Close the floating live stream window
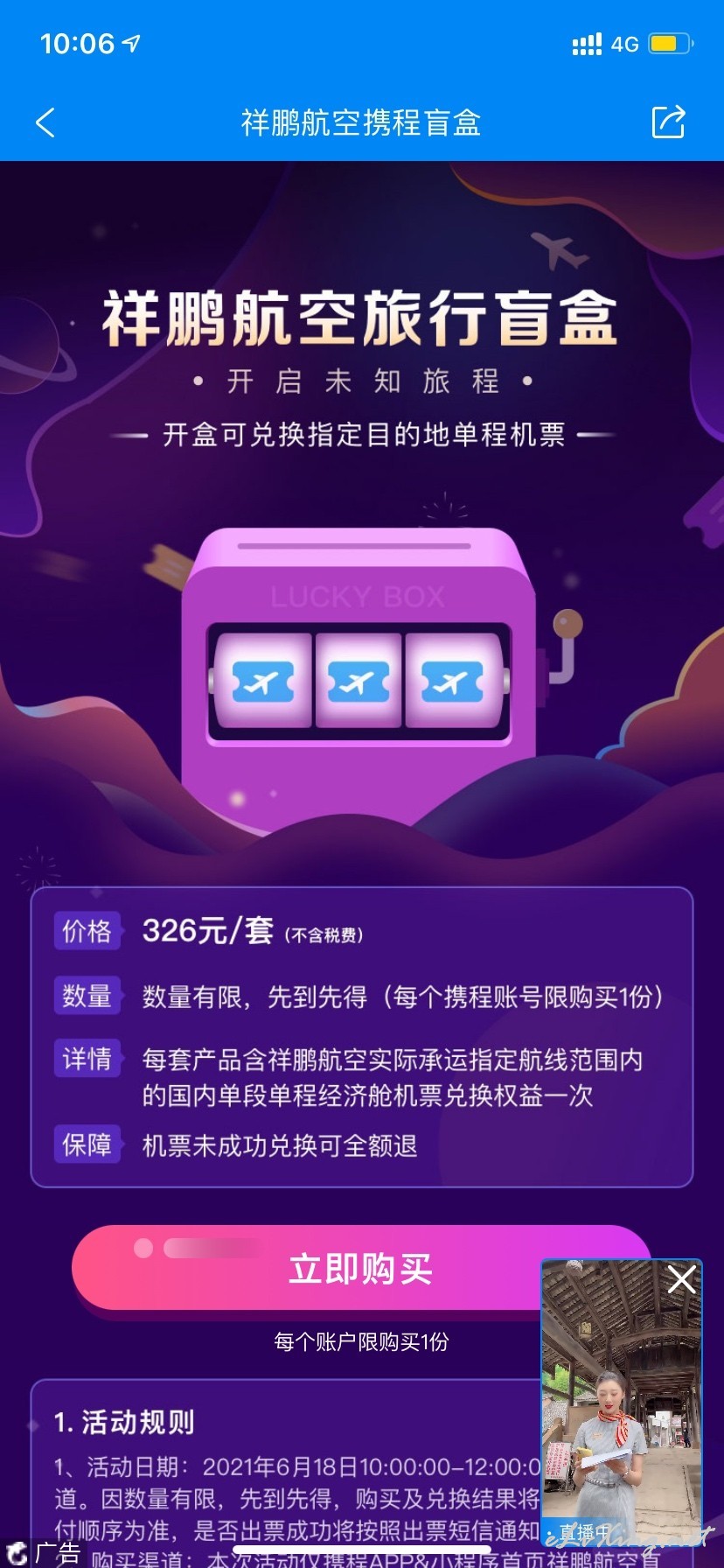This screenshot has width=724, height=1568. click(682, 1279)
